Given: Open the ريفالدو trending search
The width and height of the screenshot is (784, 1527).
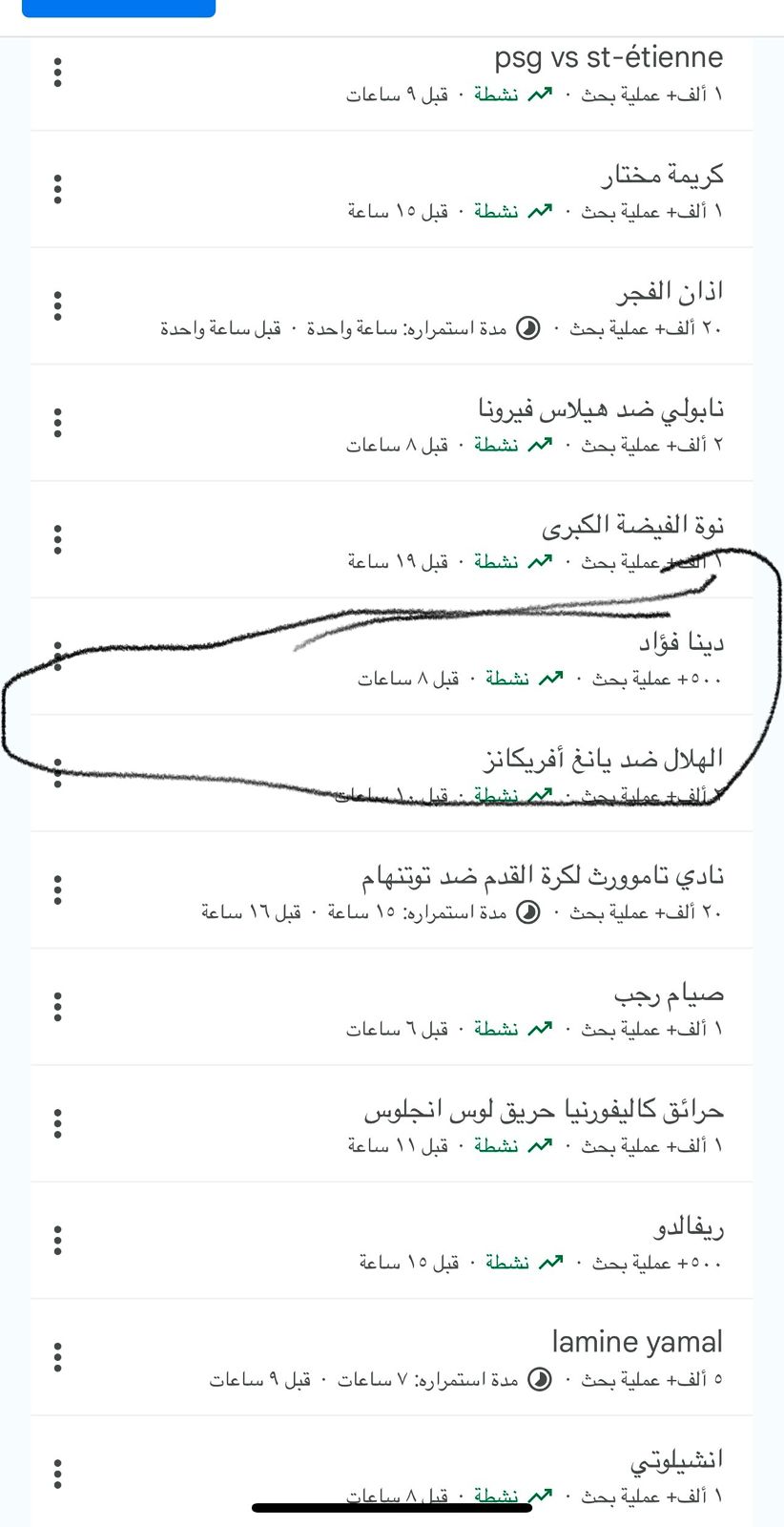Looking at the screenshot, I should (689, 1227).
